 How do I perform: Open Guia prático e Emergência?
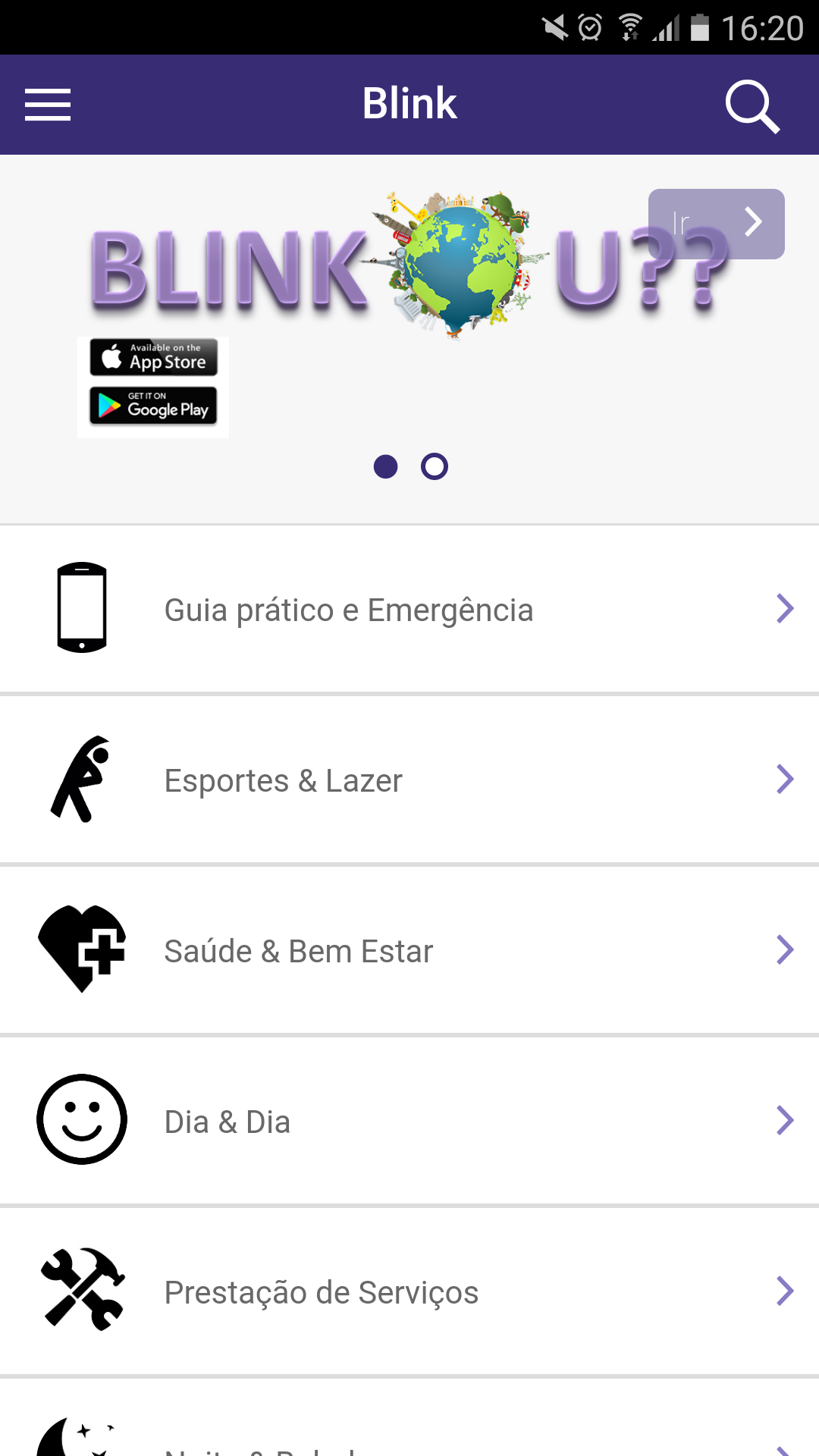tap(409, 609)
